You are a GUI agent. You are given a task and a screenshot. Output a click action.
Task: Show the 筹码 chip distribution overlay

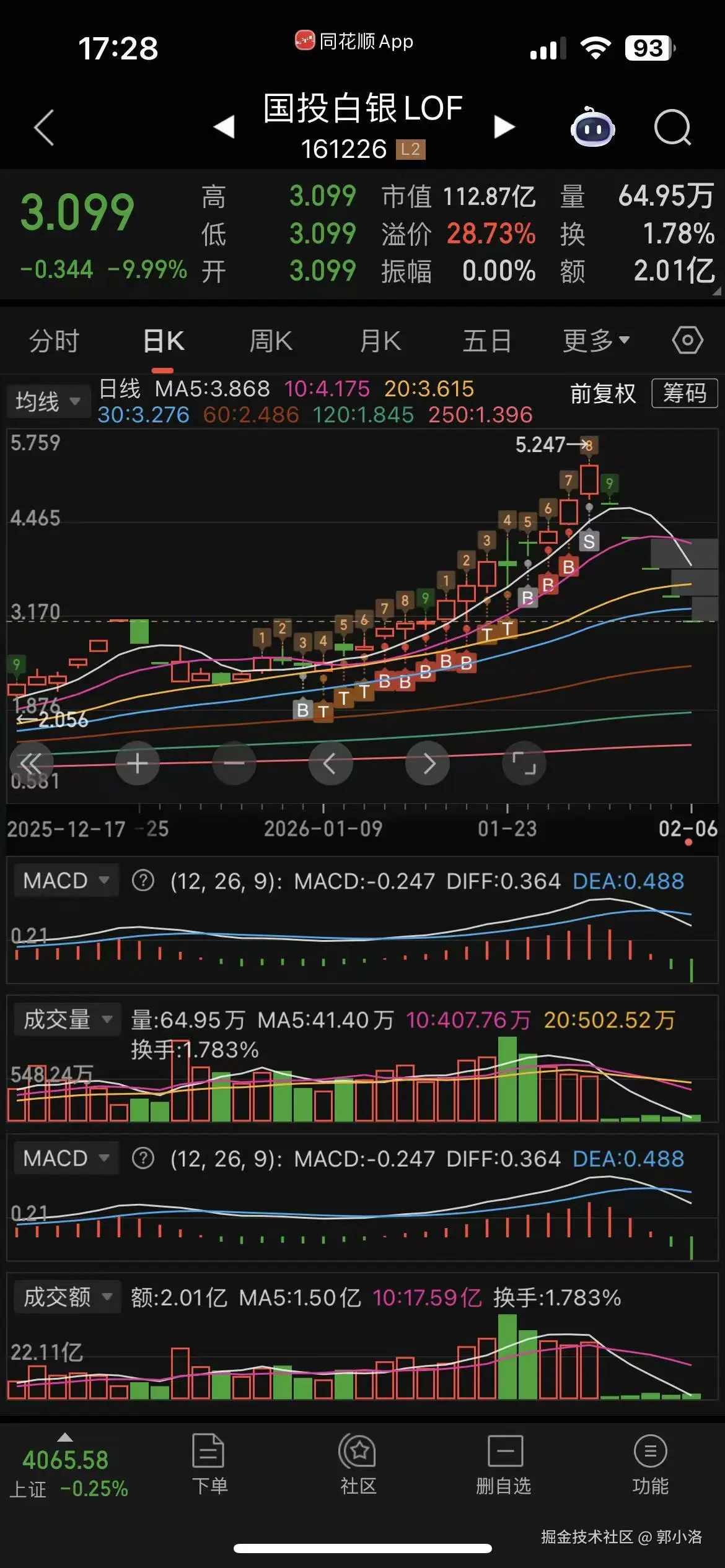point(683,394)
